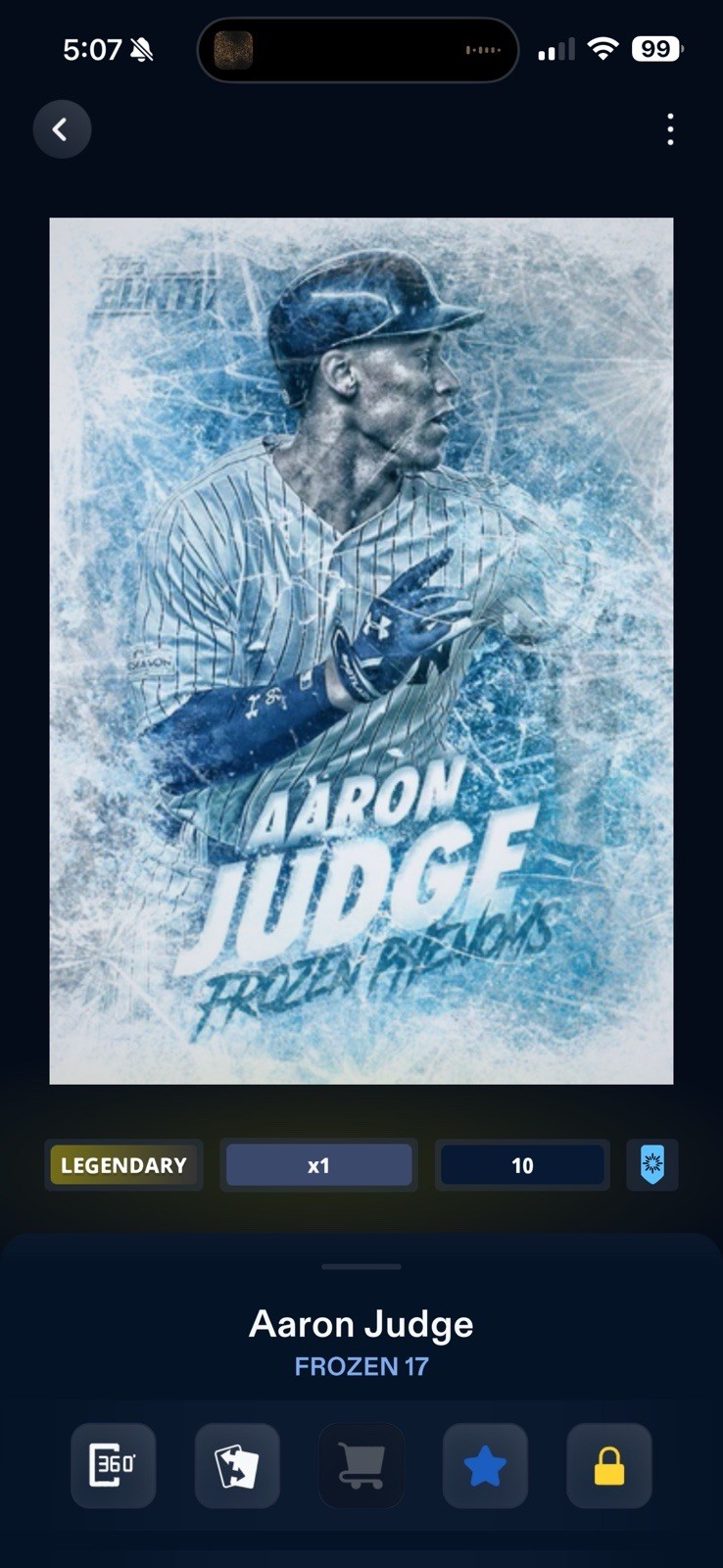Screen dimensions: 723x1568
Task: Open the 360 degree card view
Action: (x=113, y=1466)
